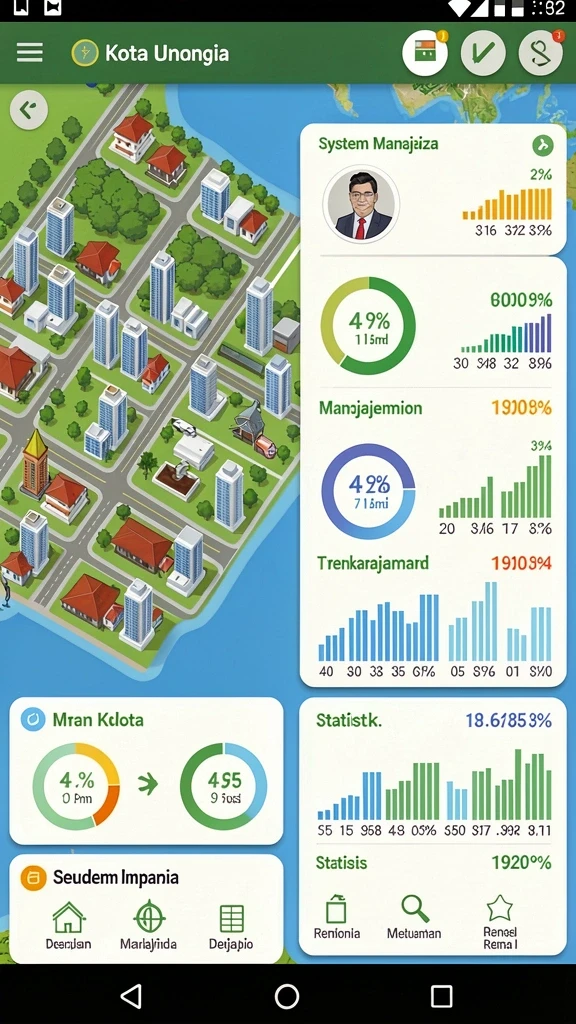Screen dimensions: 576x1024
Task: Tap the green icon on System Manajaiza card
Action: pos(542,145)
